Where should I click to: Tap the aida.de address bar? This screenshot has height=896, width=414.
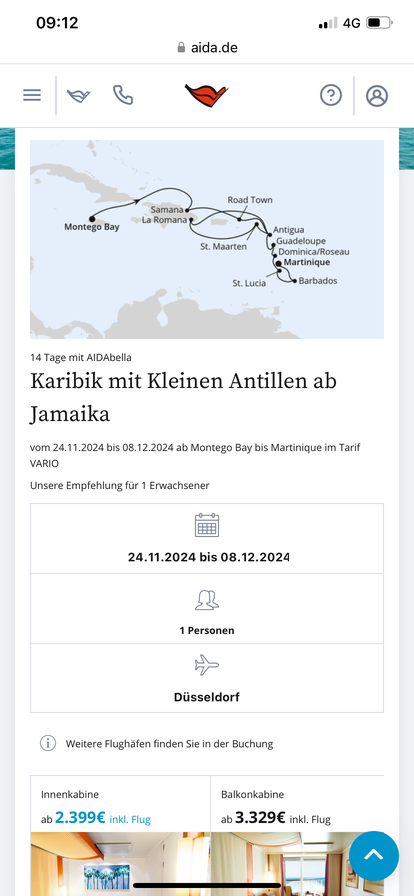[207, 47]
